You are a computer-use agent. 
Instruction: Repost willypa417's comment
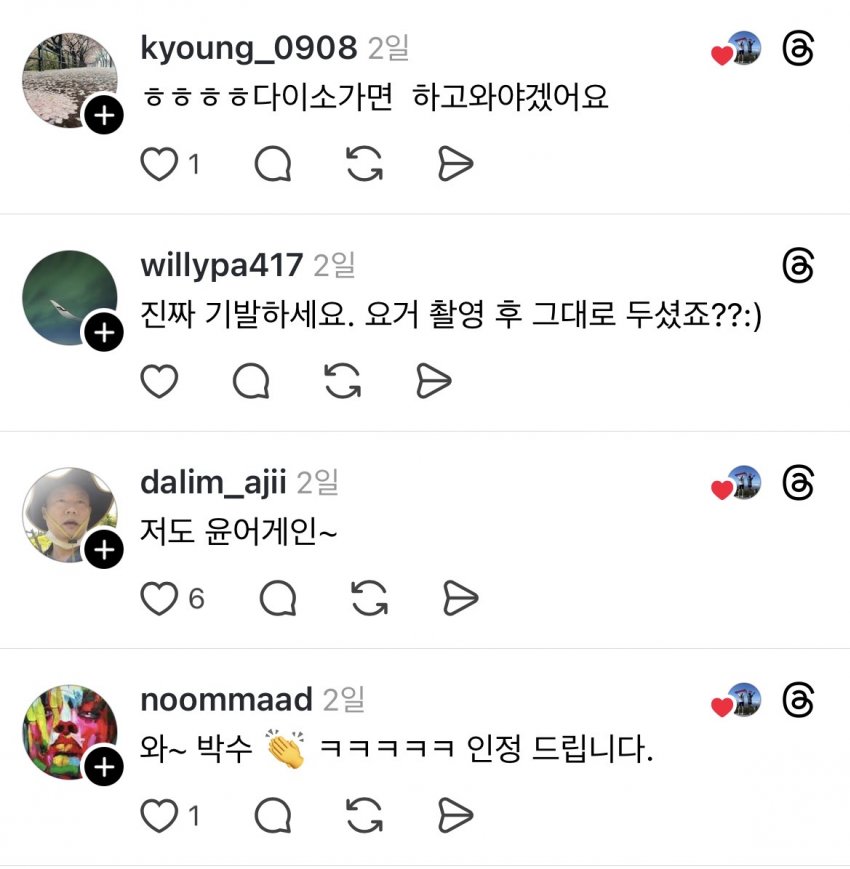coord(342,381)
